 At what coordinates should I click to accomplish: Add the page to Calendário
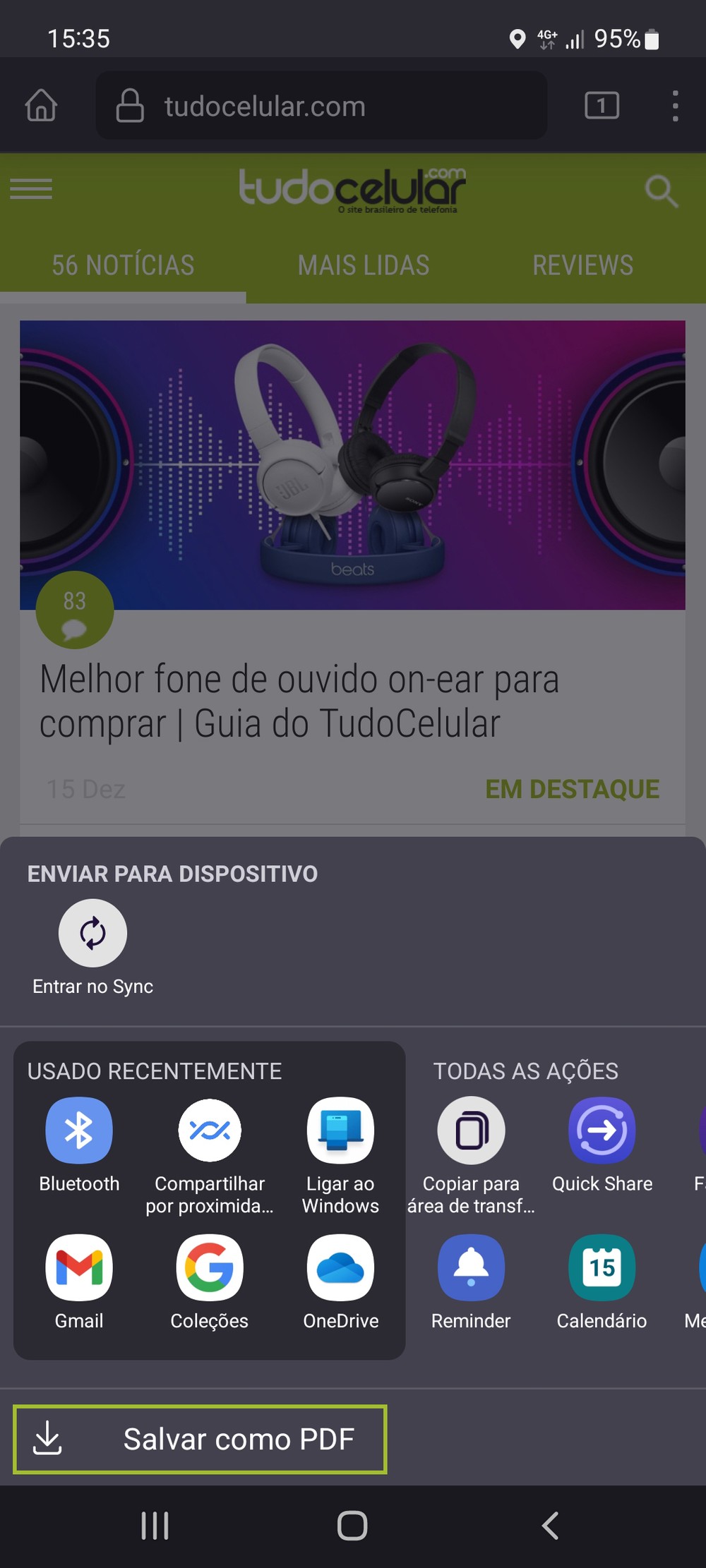point(602,1267)
